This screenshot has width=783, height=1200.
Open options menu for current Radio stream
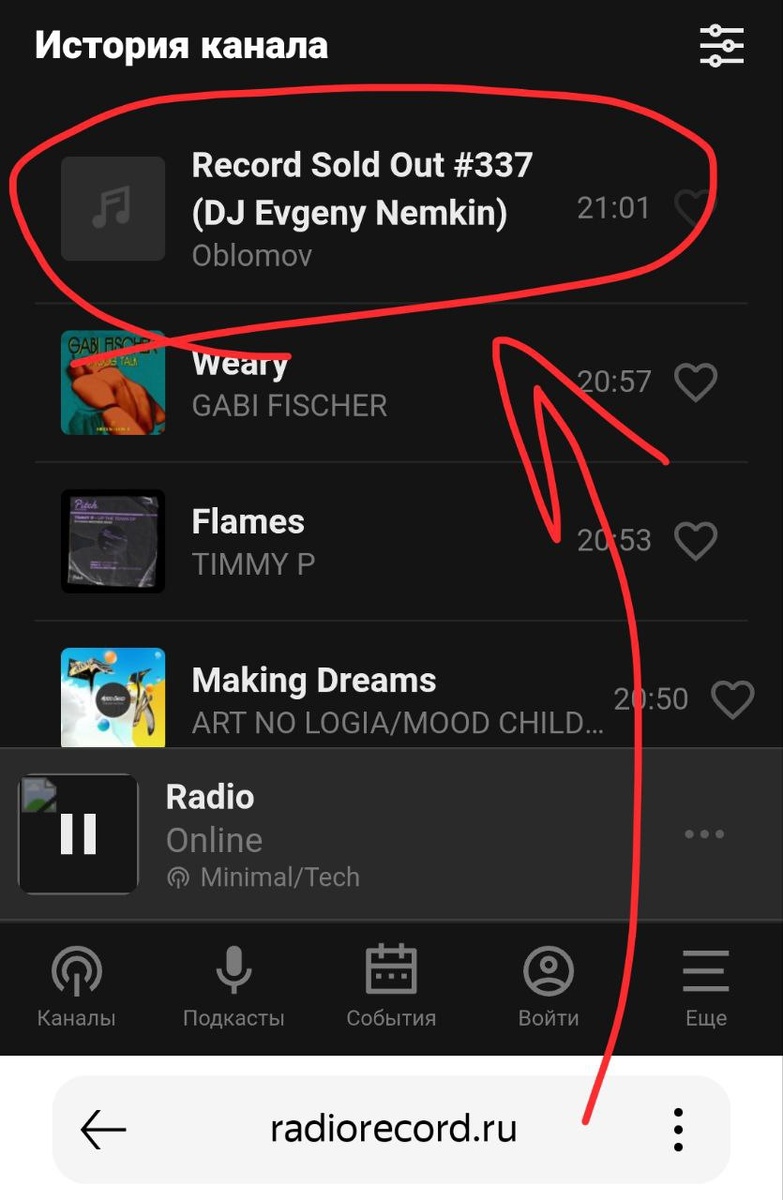pyautogui.click(x=705, y=833)
